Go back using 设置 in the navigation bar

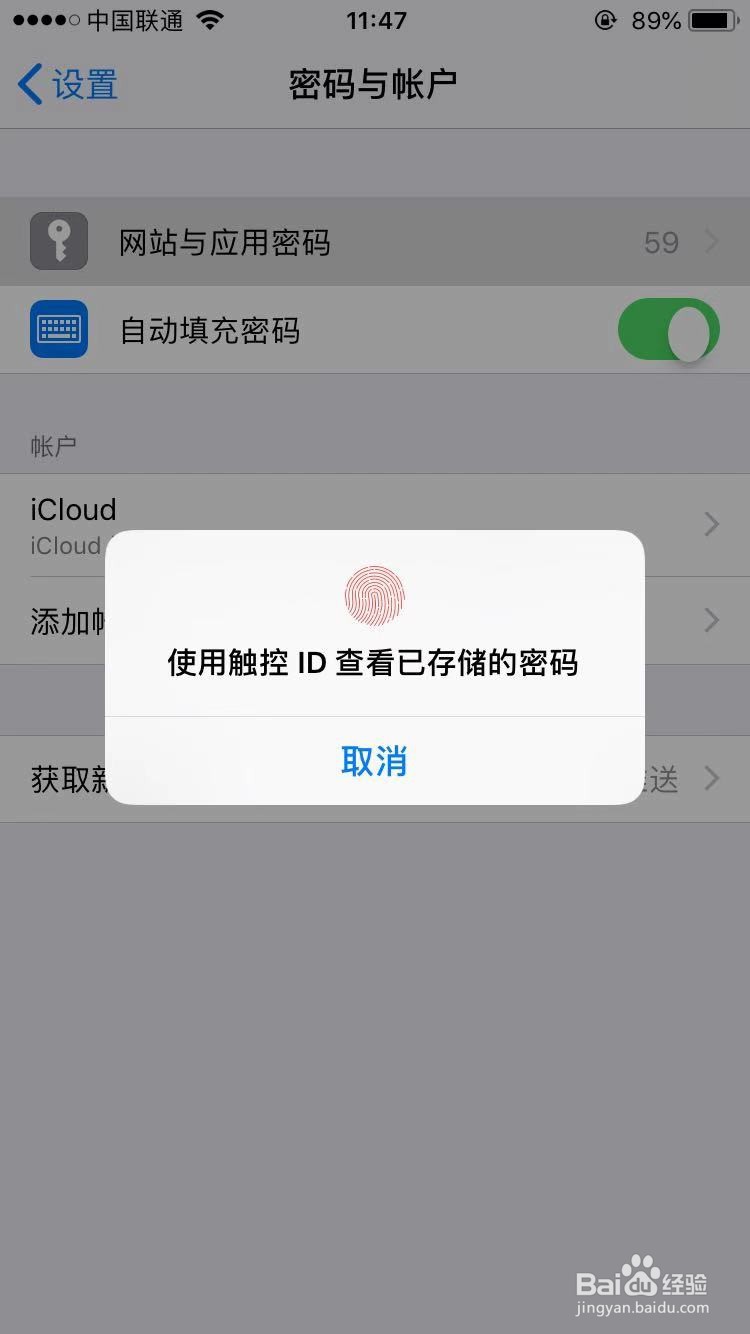pos(65,86)
